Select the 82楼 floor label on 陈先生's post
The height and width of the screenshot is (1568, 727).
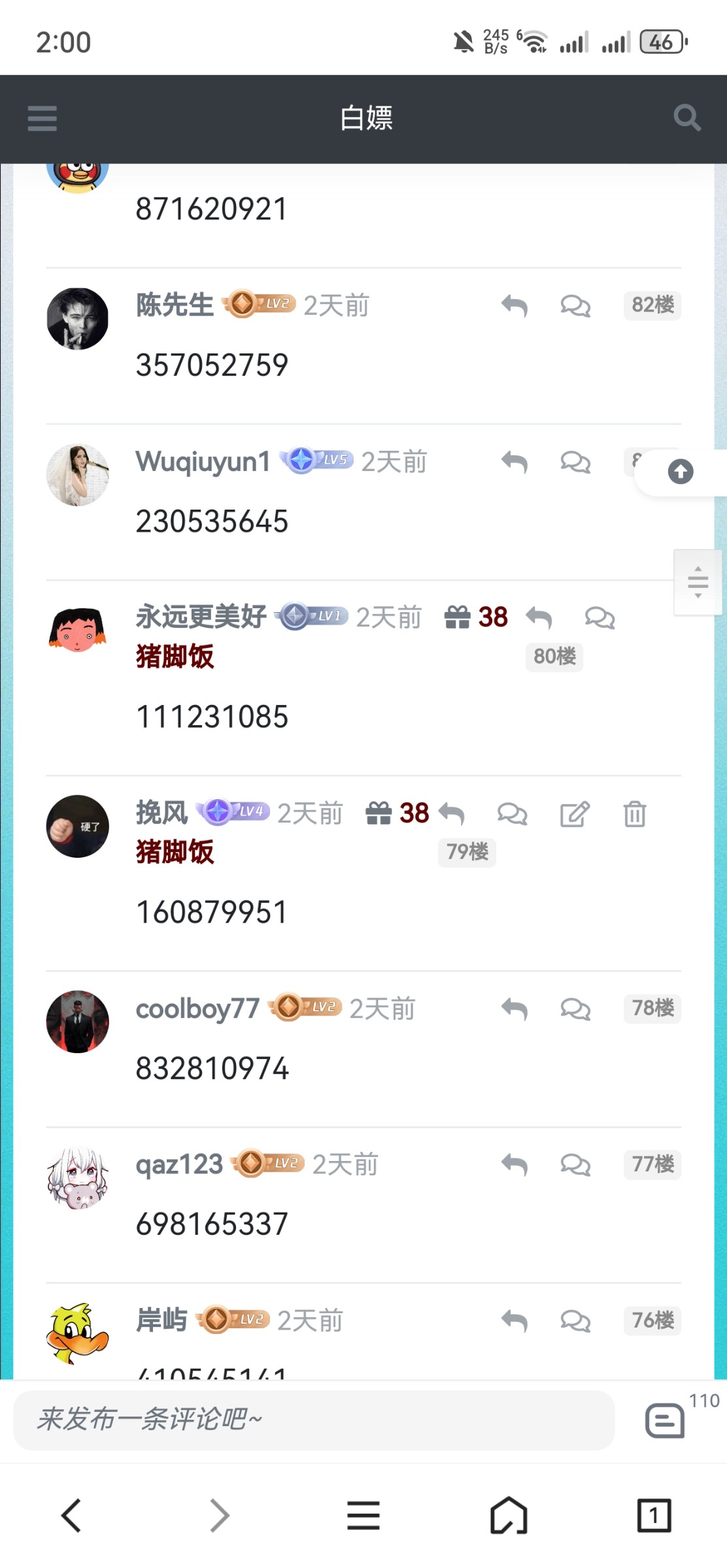(x=652, y=305)
